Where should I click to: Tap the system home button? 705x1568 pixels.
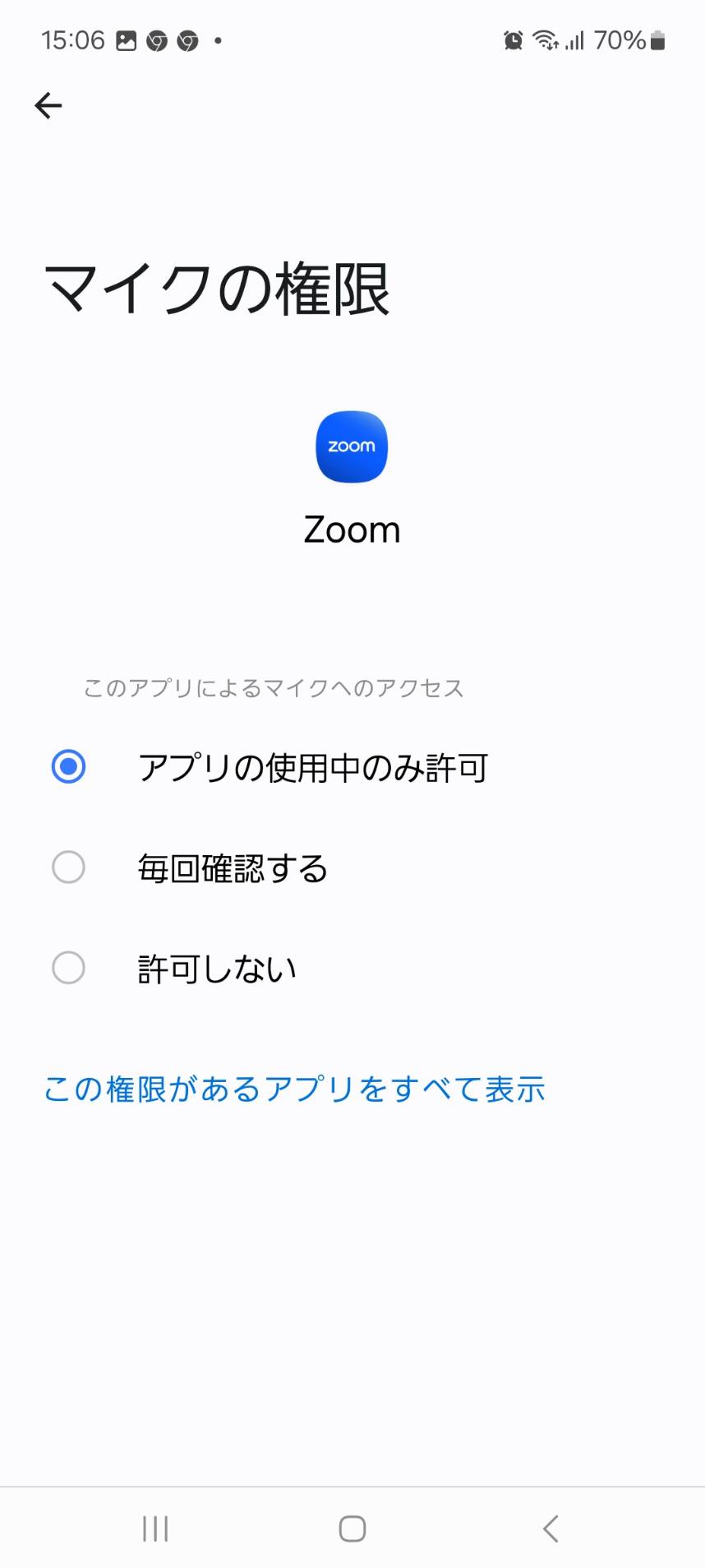(x=352, y=1529)
